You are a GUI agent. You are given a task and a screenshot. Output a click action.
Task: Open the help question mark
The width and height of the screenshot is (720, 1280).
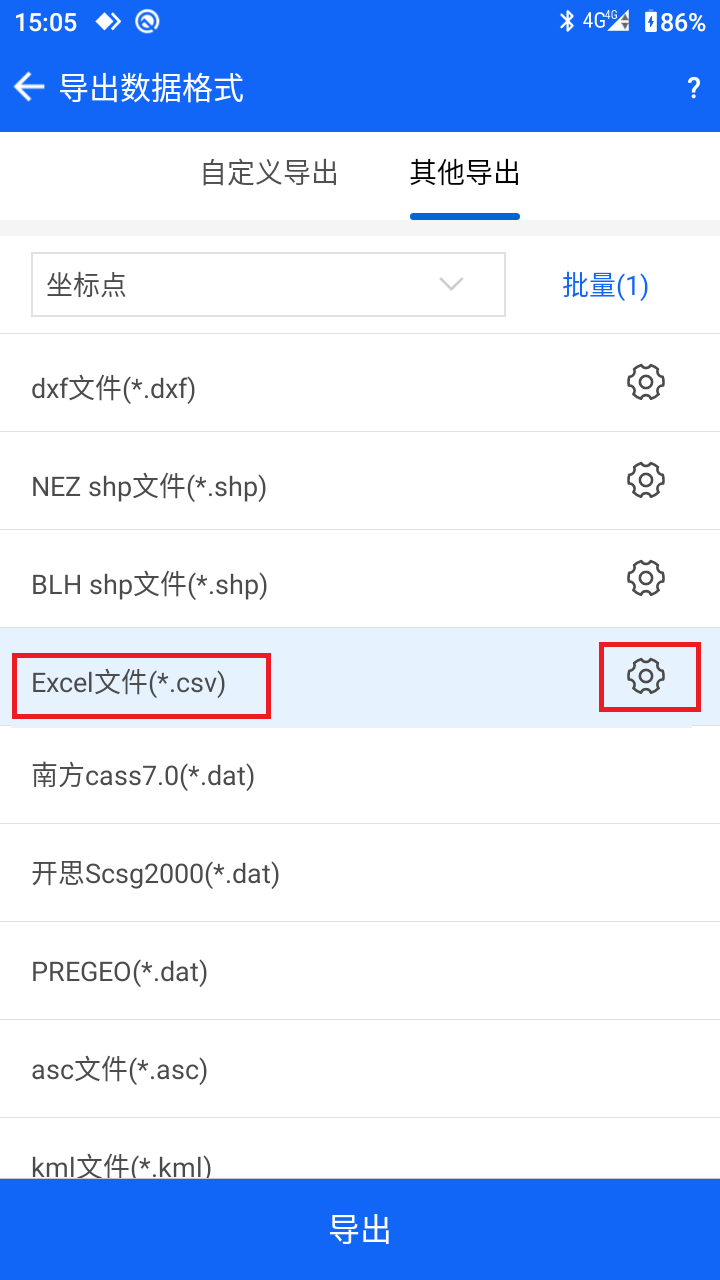[x=694, y=88]
